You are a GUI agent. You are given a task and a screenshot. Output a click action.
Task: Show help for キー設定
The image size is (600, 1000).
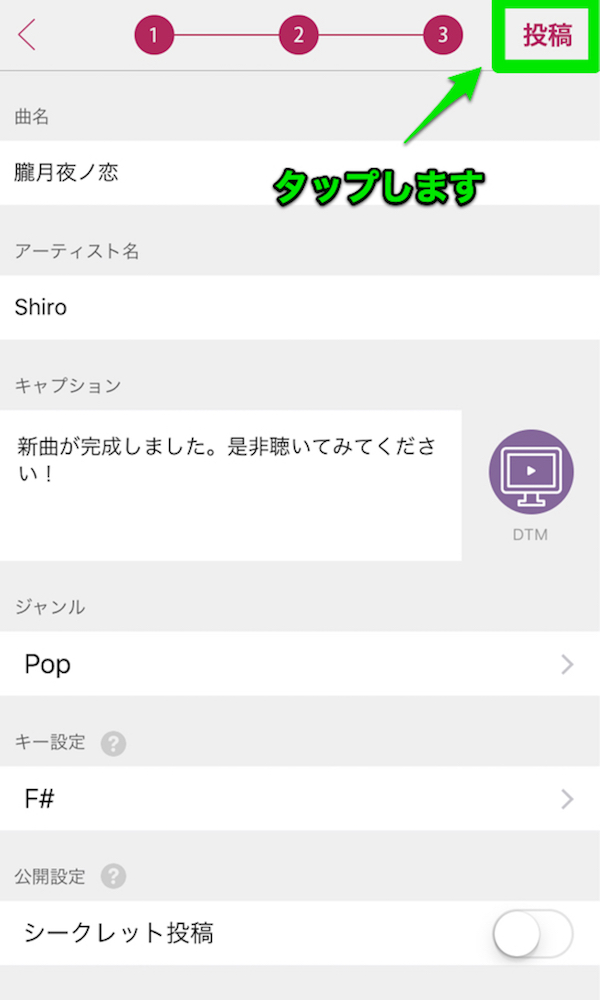click(113, 743)
